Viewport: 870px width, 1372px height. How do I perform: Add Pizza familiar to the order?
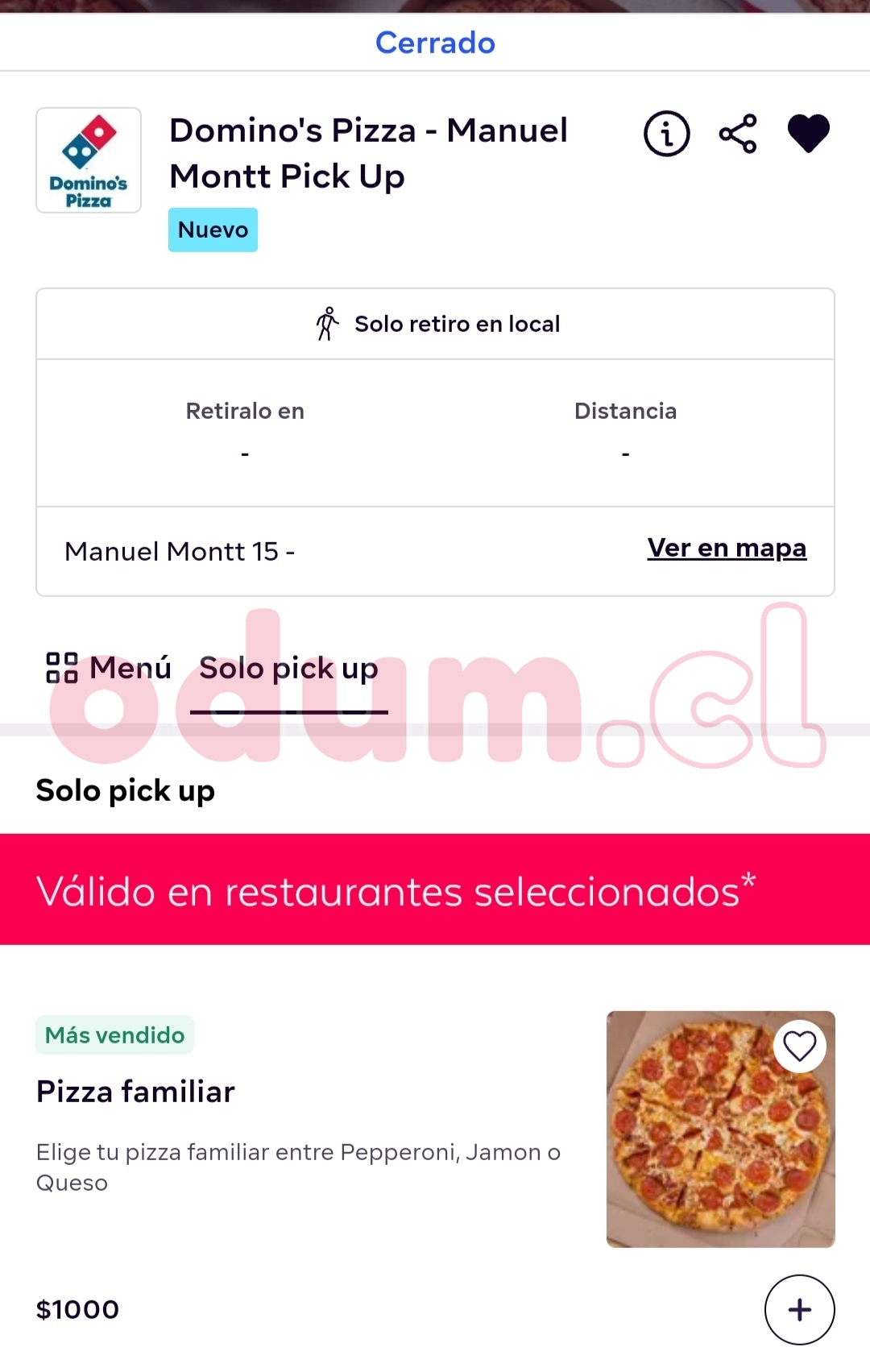[x=799, y=1310]
